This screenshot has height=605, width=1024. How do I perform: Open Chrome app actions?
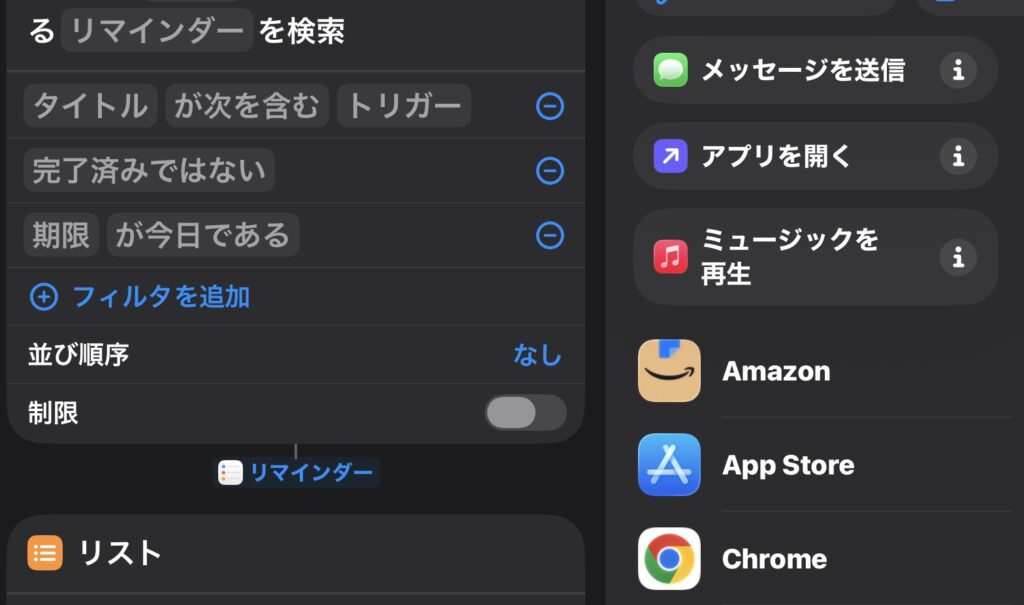pyautogui.click(x=774, y=559)
